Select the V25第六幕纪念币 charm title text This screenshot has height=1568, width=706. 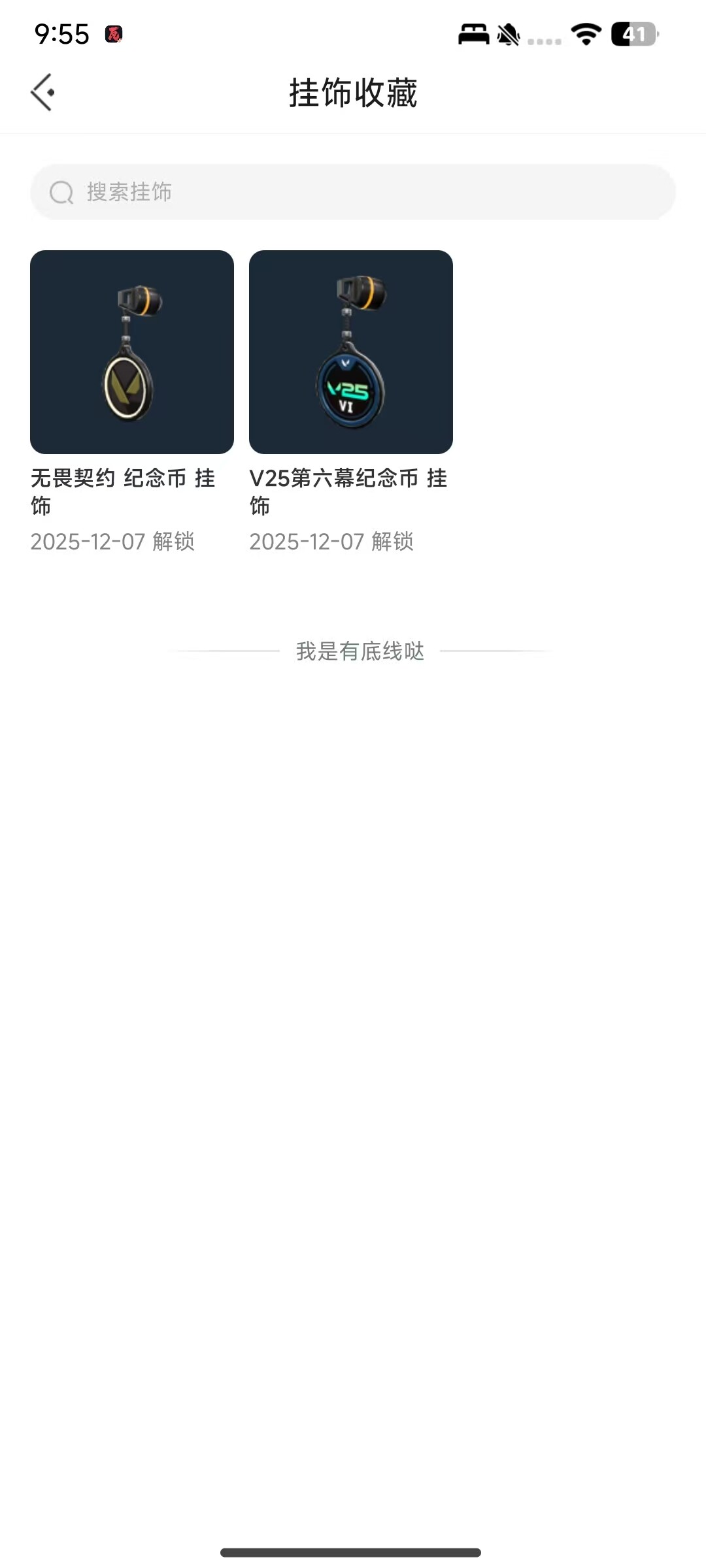tap(348, 492)
